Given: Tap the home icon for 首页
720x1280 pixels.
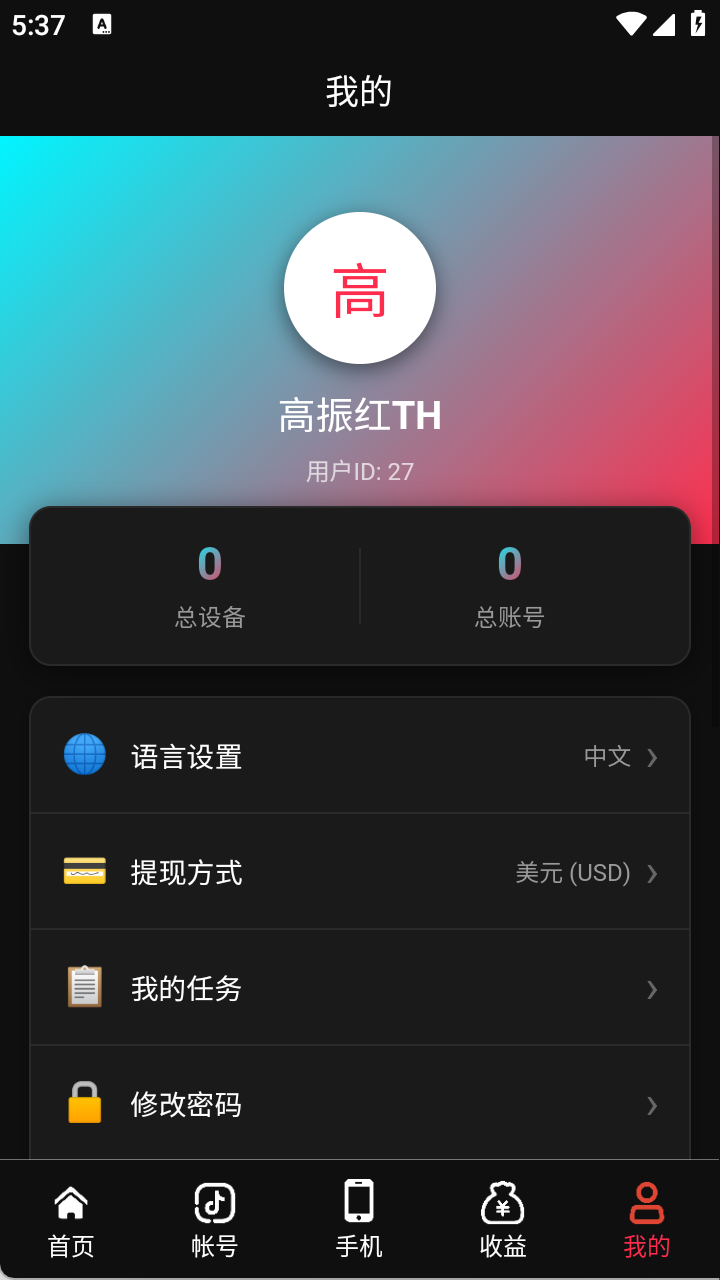Looking at the screenshot, I should [x=71, y=1205].
